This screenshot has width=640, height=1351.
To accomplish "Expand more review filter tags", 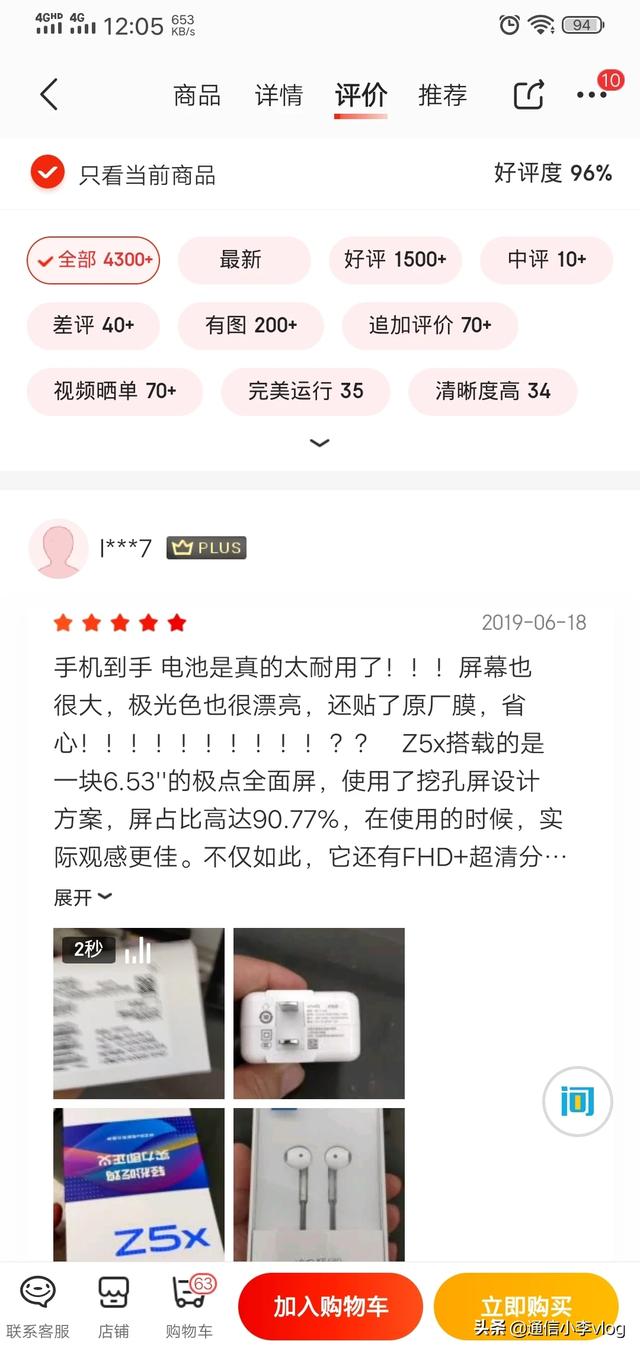I will 320,443.
